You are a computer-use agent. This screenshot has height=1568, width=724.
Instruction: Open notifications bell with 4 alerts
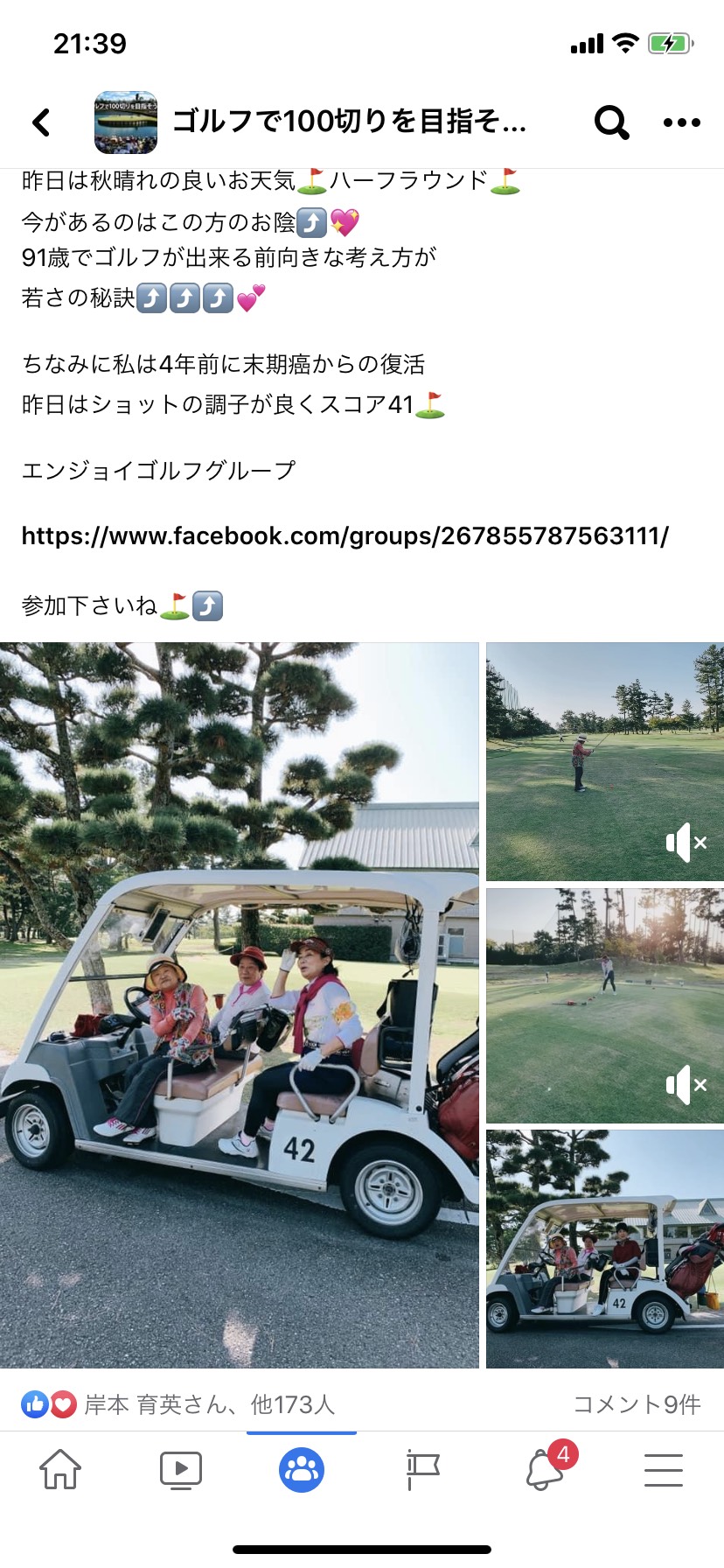coord(545,1469)
